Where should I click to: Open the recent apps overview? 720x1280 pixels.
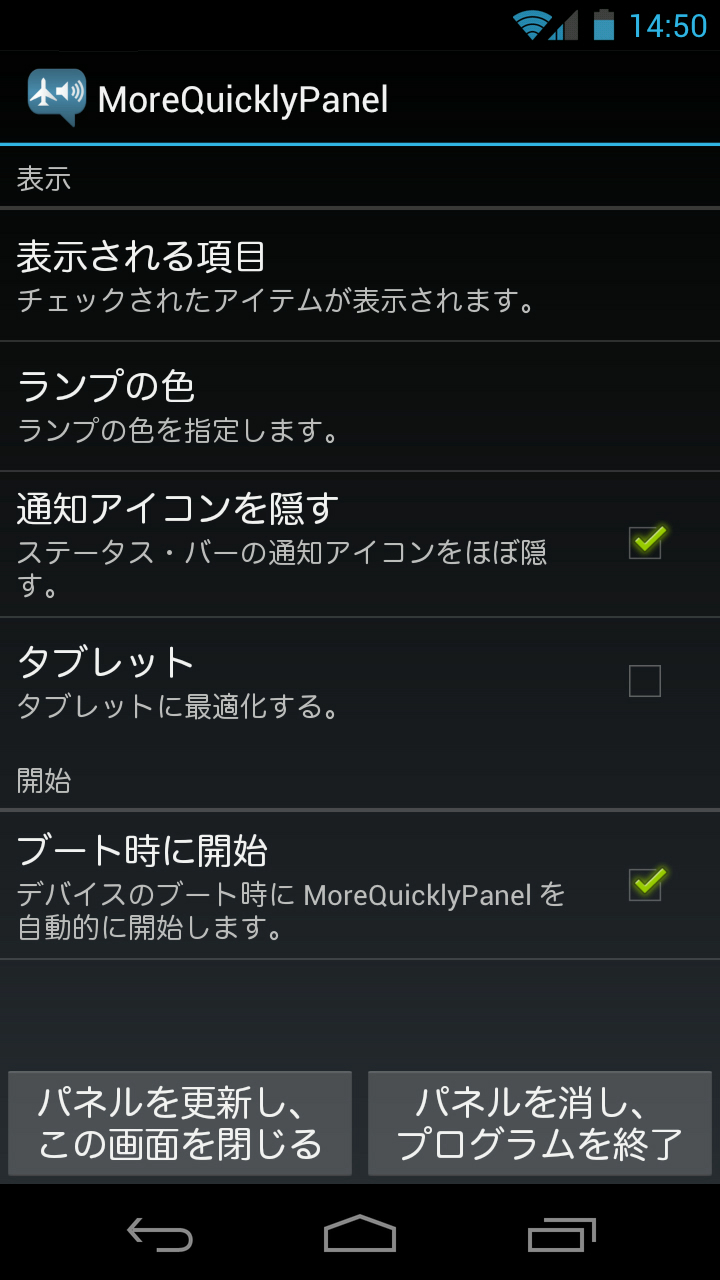pyautogui.click(x=561, y=1235)
